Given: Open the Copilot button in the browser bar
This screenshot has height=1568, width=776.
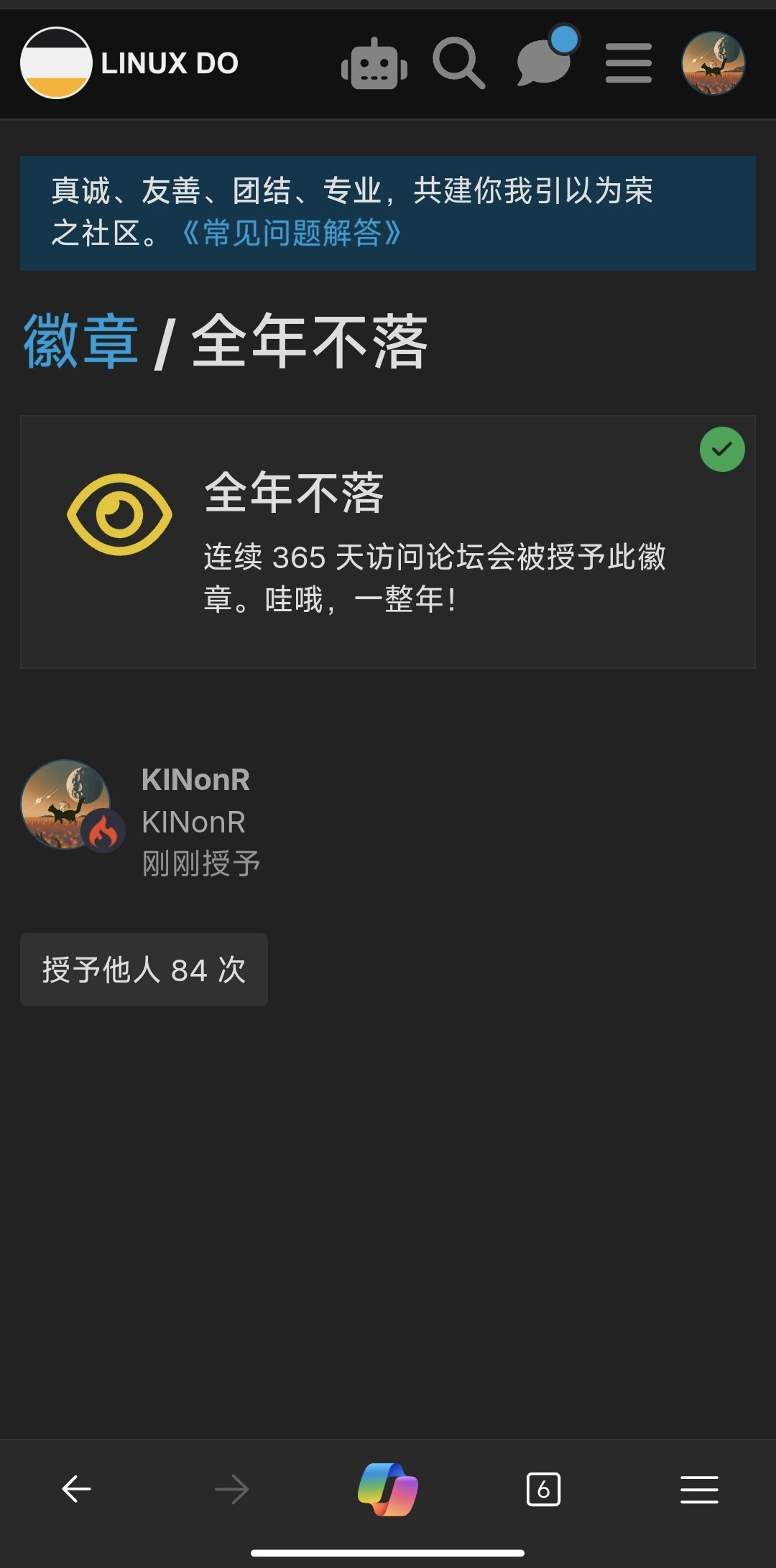Looking at the screenshot, I should 388,1489.
